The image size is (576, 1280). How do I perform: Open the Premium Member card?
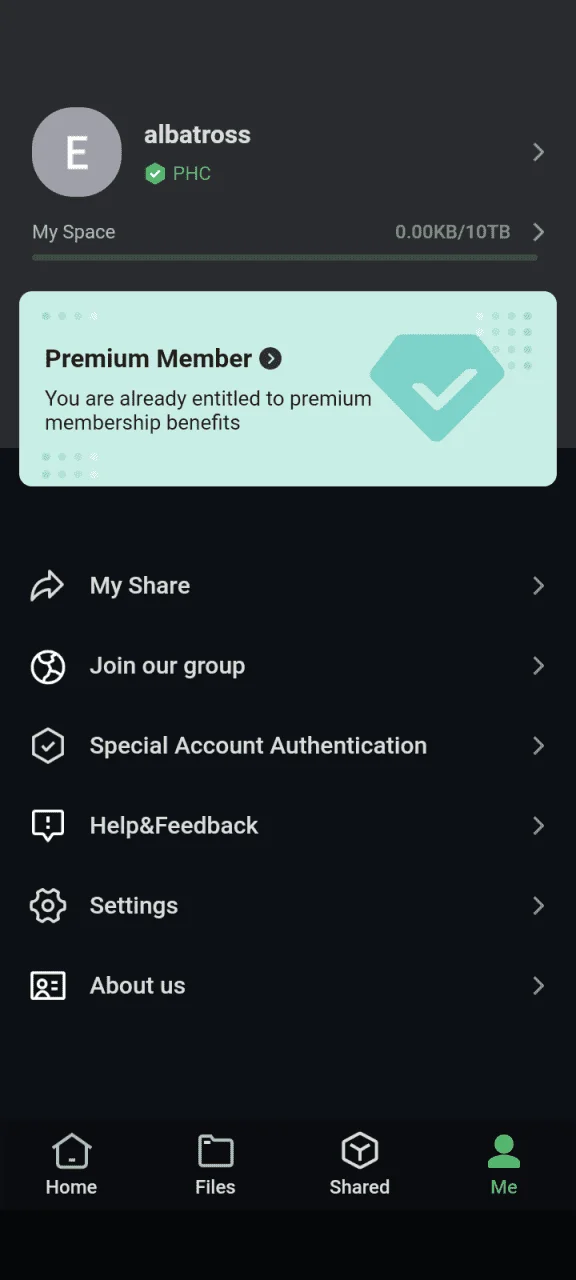pyautogui.click(x=288, y=388)
